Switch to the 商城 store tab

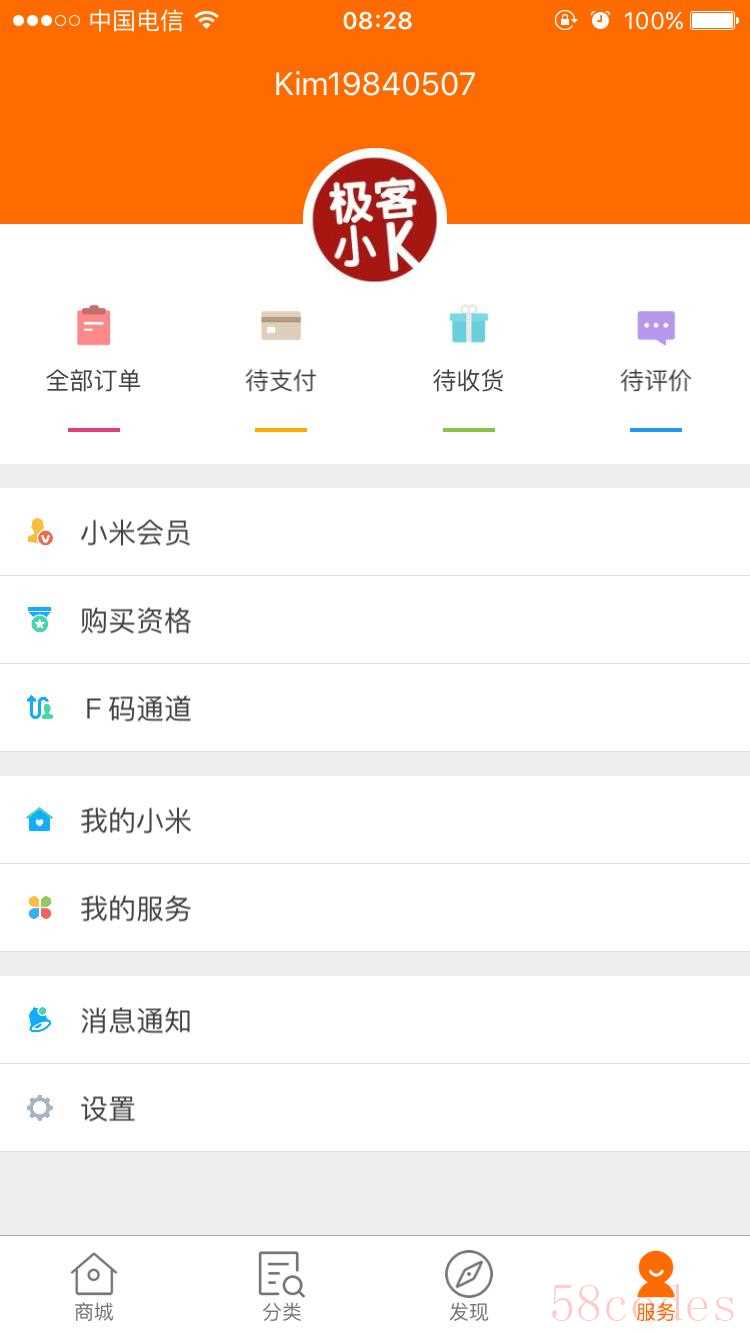click(x=94, y=1286)
